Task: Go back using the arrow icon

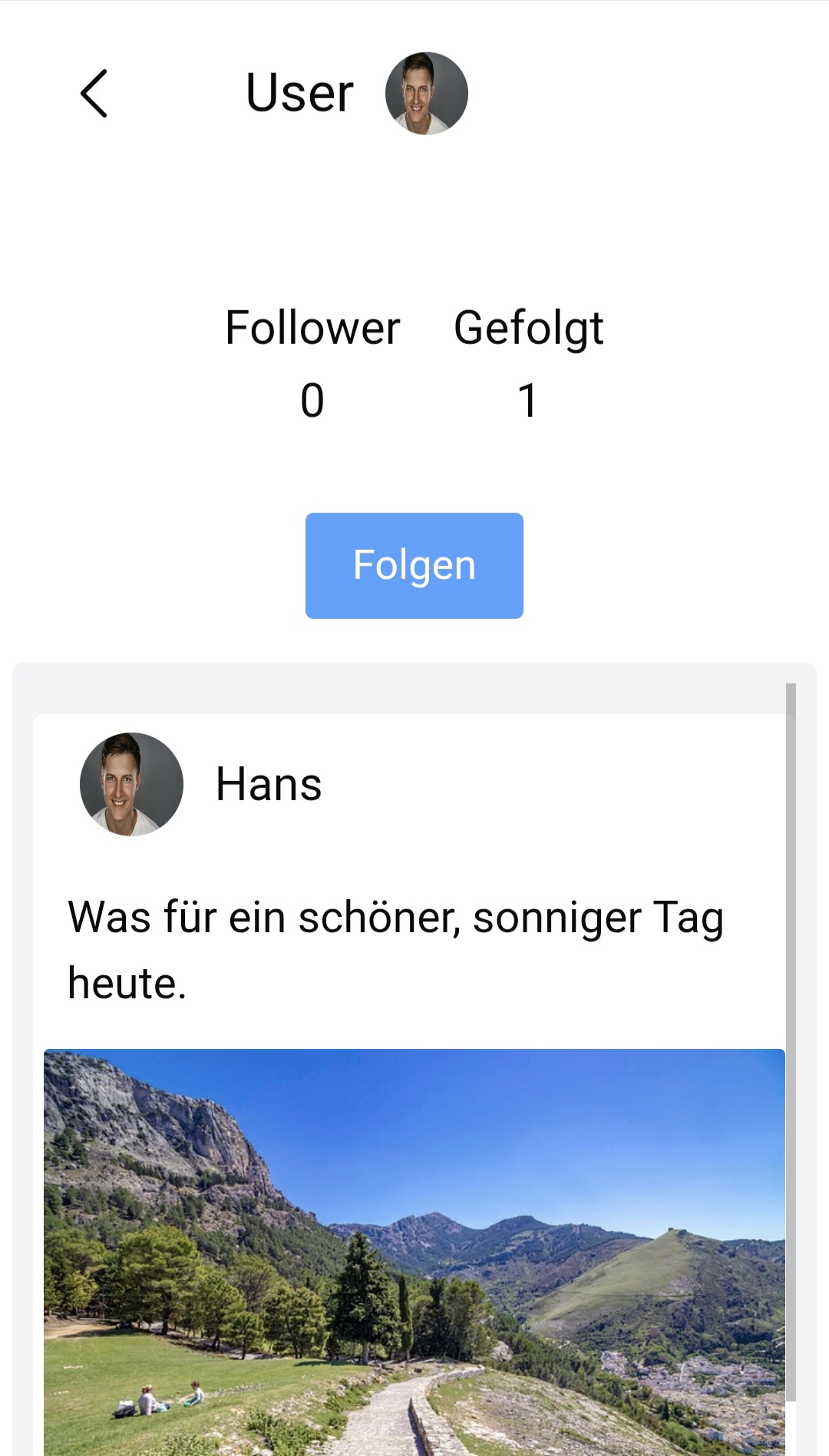Action: click(x=94, y=94)
